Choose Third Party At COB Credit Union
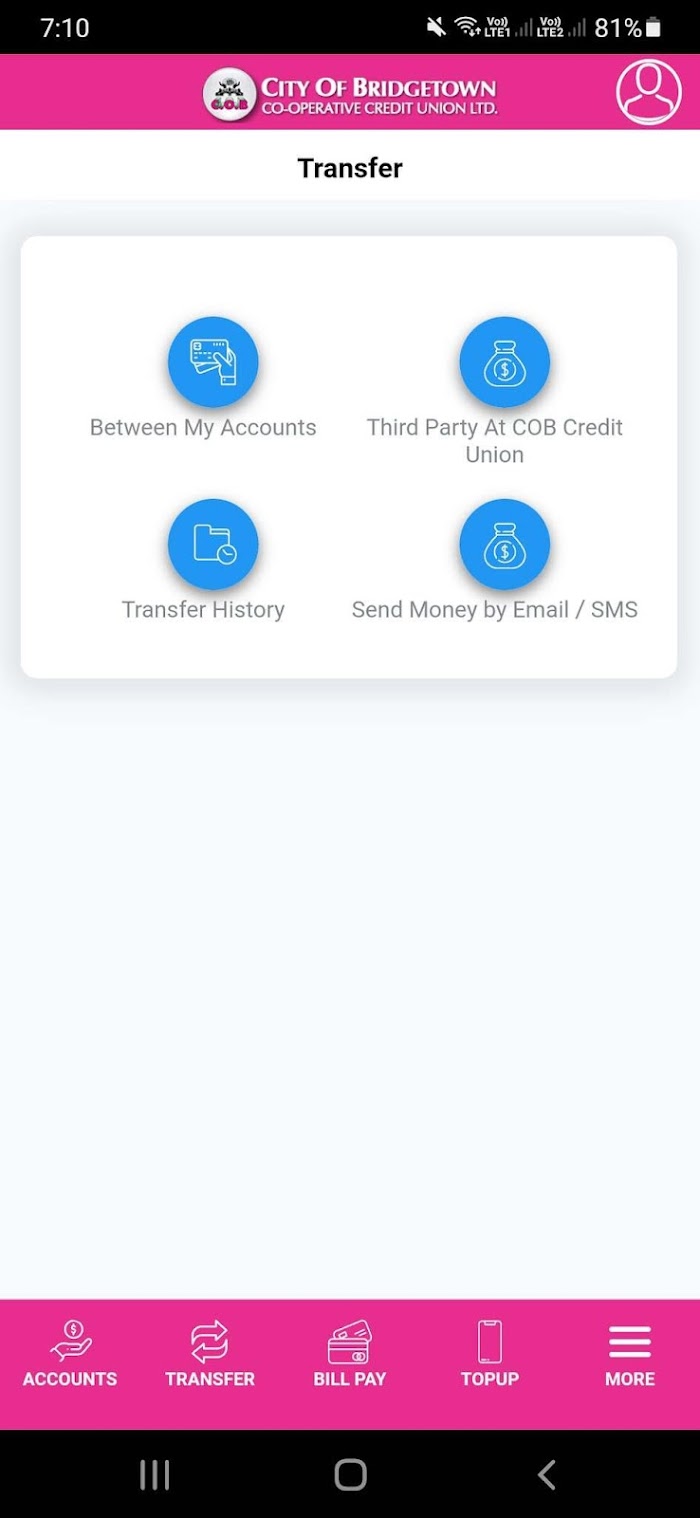The image size is (700, 1518). tap(504, 362)
